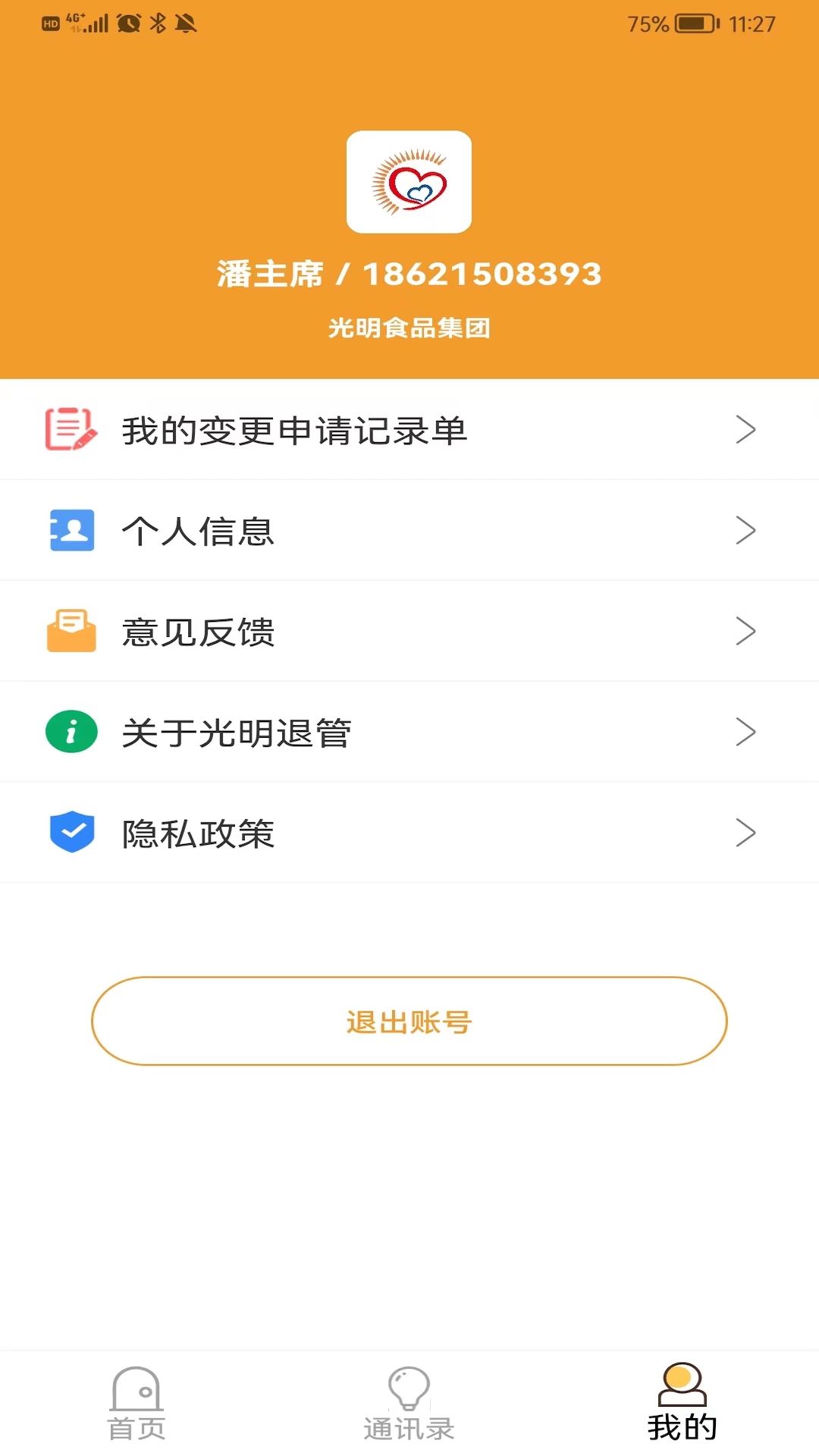
Task: Expand the 隐私政策 row chevron
Action: click(747, 833)
